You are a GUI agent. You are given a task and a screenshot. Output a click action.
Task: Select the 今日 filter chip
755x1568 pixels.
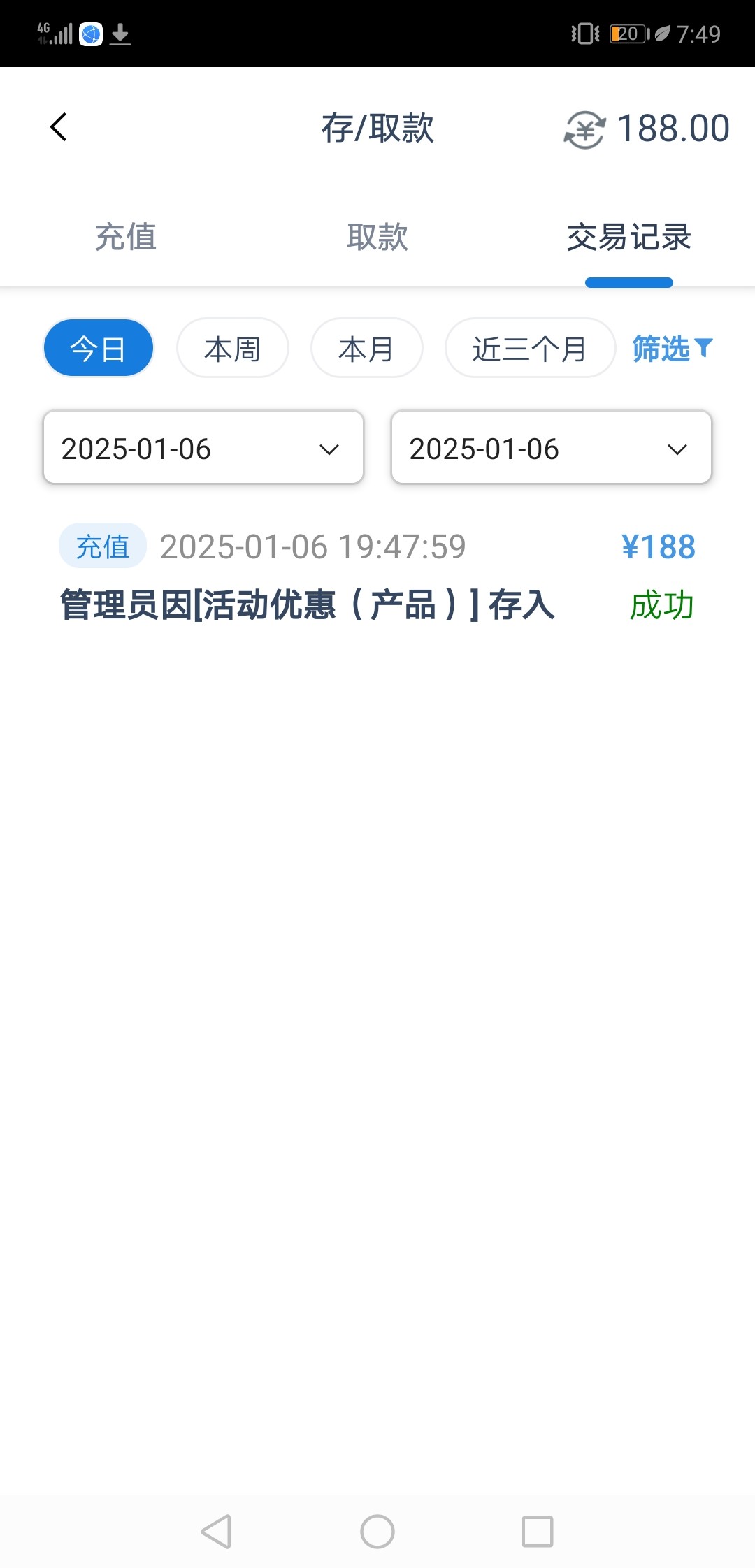click(99, 348)
